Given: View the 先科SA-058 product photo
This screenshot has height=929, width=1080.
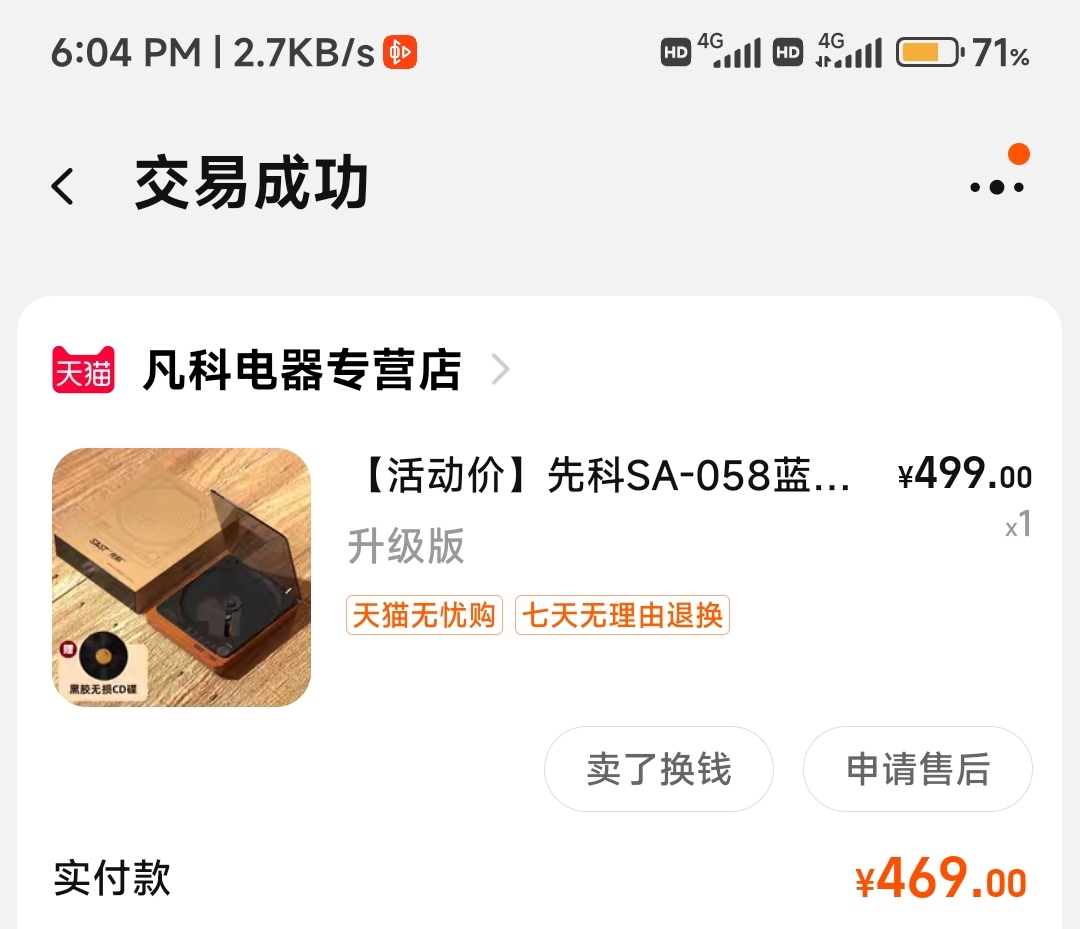Looking at the screenshot, I should coord(181,577).
